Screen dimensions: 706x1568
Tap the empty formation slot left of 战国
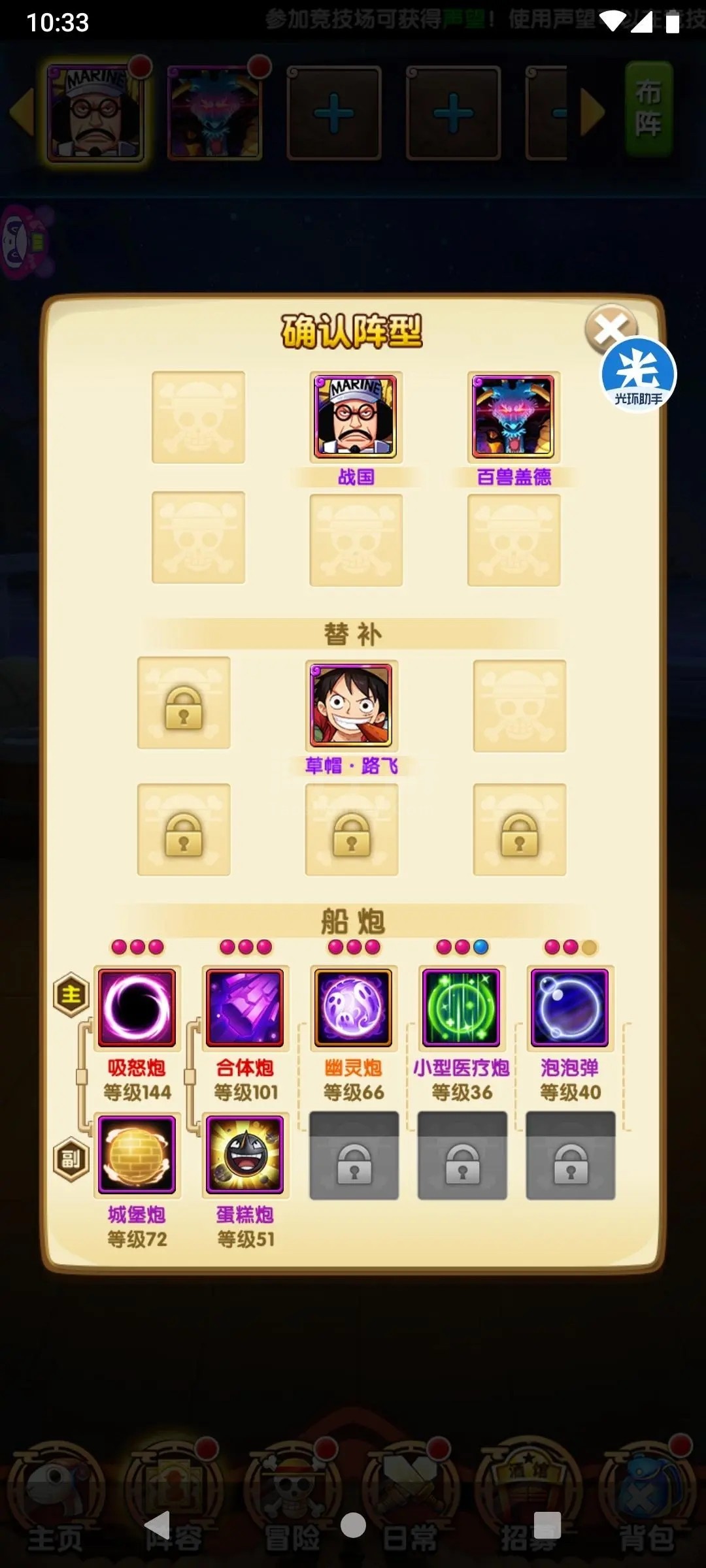click(199, 417)
